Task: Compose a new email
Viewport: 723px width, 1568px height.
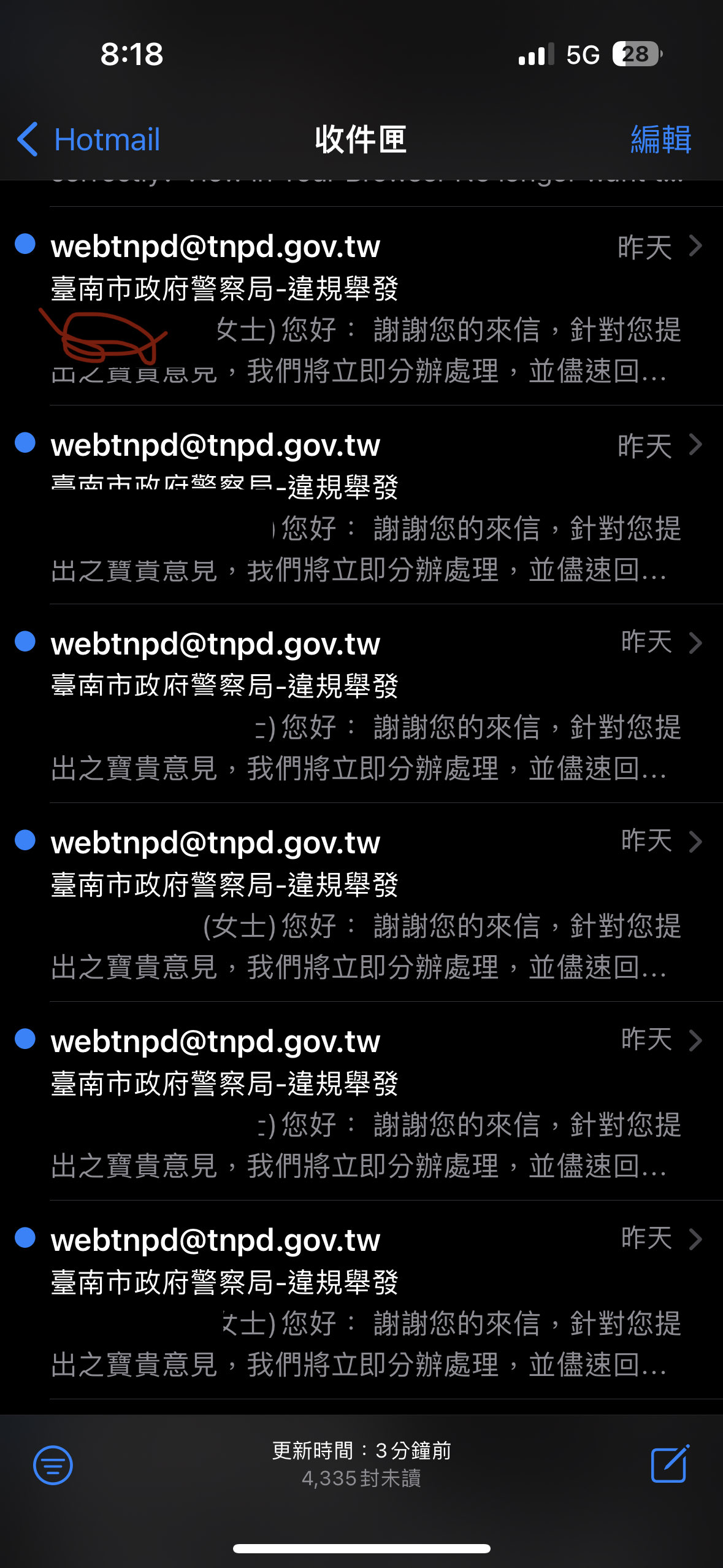Action: (669, 1465)
